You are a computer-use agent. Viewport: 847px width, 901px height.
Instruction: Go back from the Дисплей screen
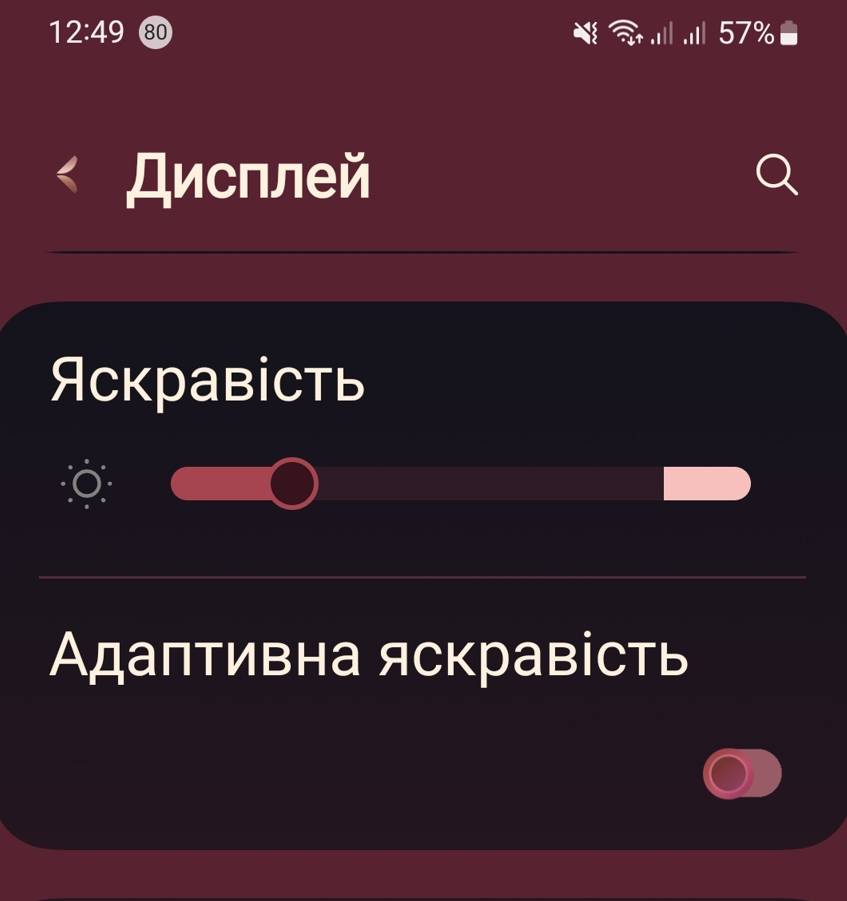coord(67,175)
